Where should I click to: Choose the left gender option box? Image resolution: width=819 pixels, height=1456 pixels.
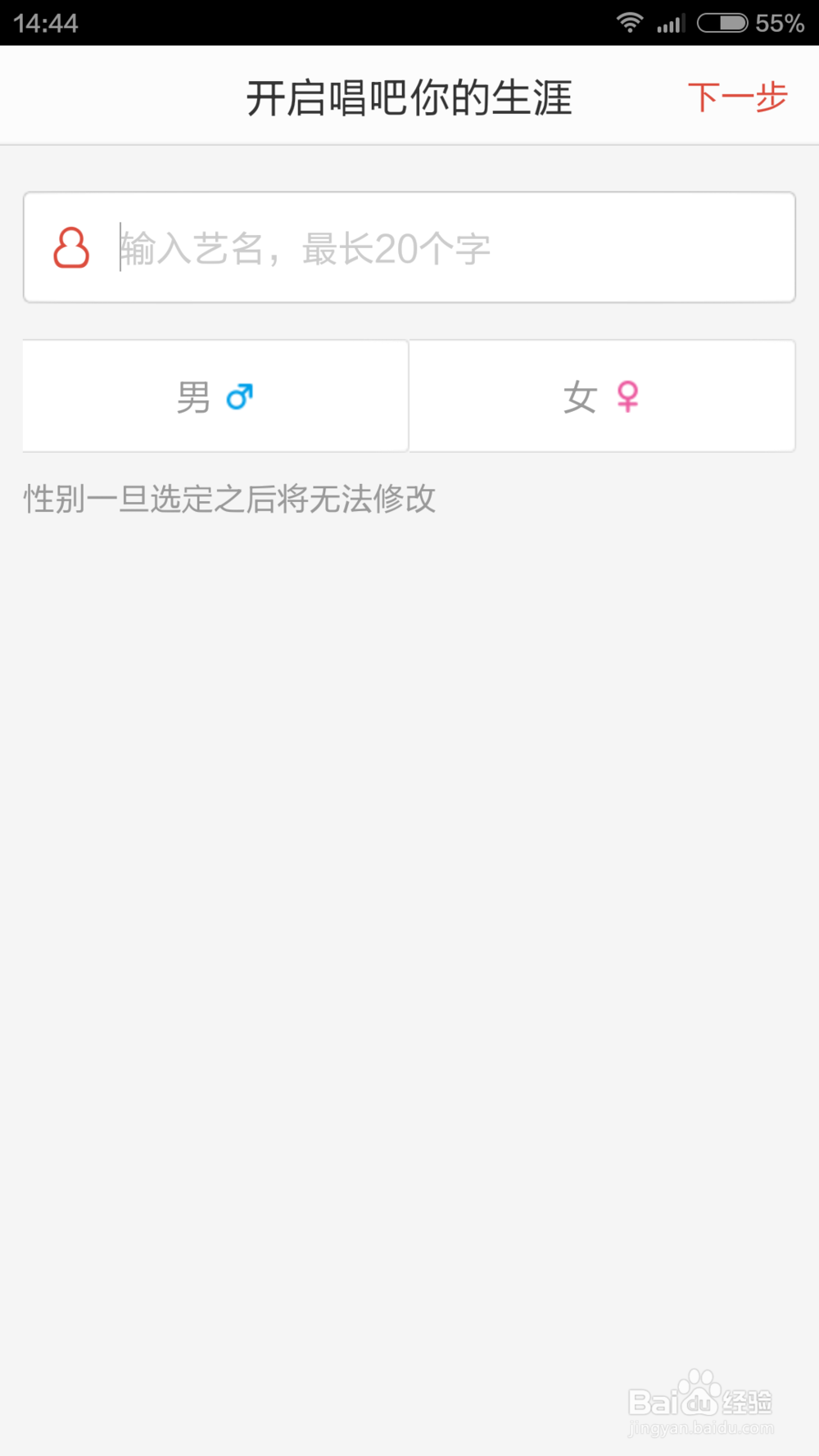pyautogui.click(x=215, y=396)
